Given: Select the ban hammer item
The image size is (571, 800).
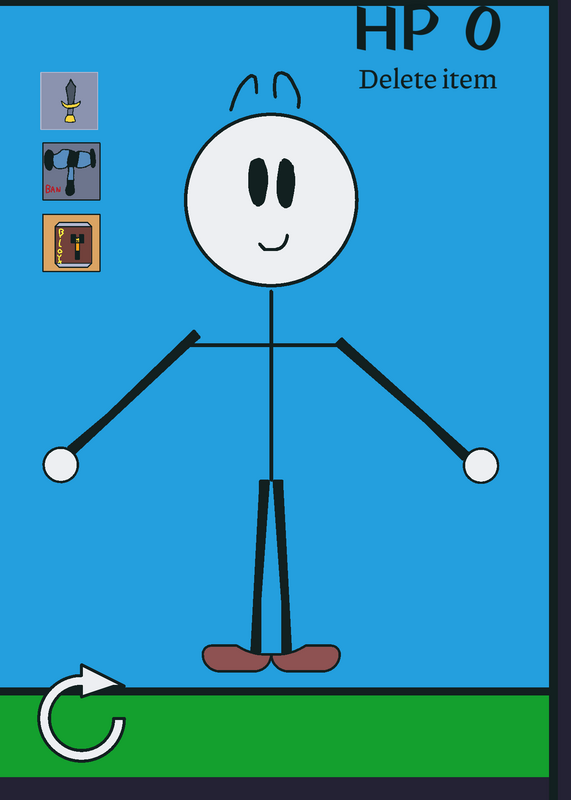Looking at the screenshot, I should (71, 171).
